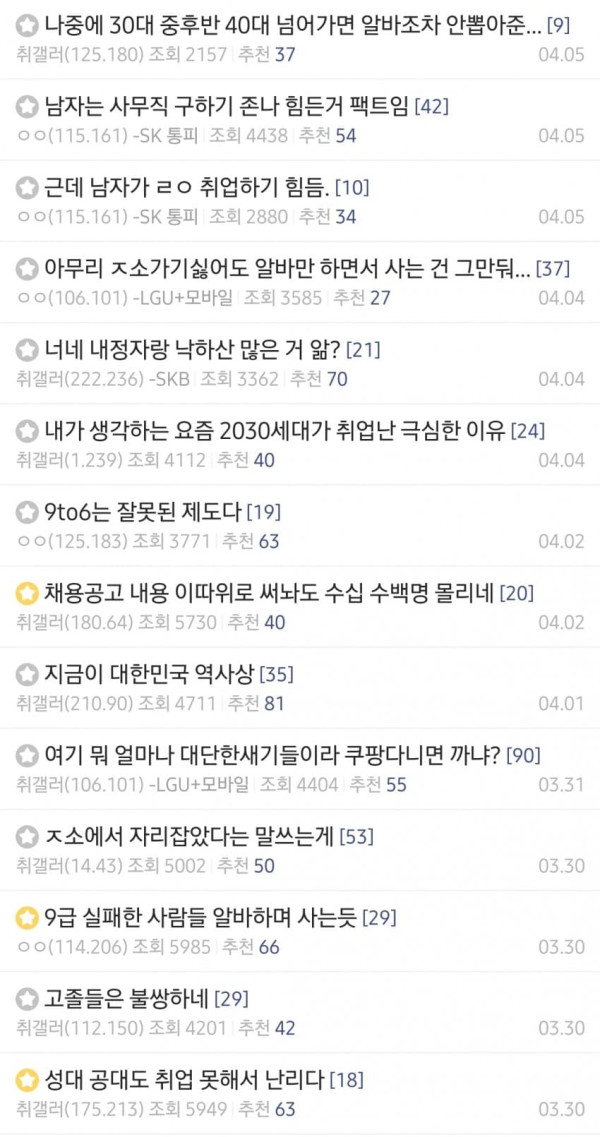
Task: Open post '채용공고 내용 이따위로 써놔도'
Action: click(270, 594)
